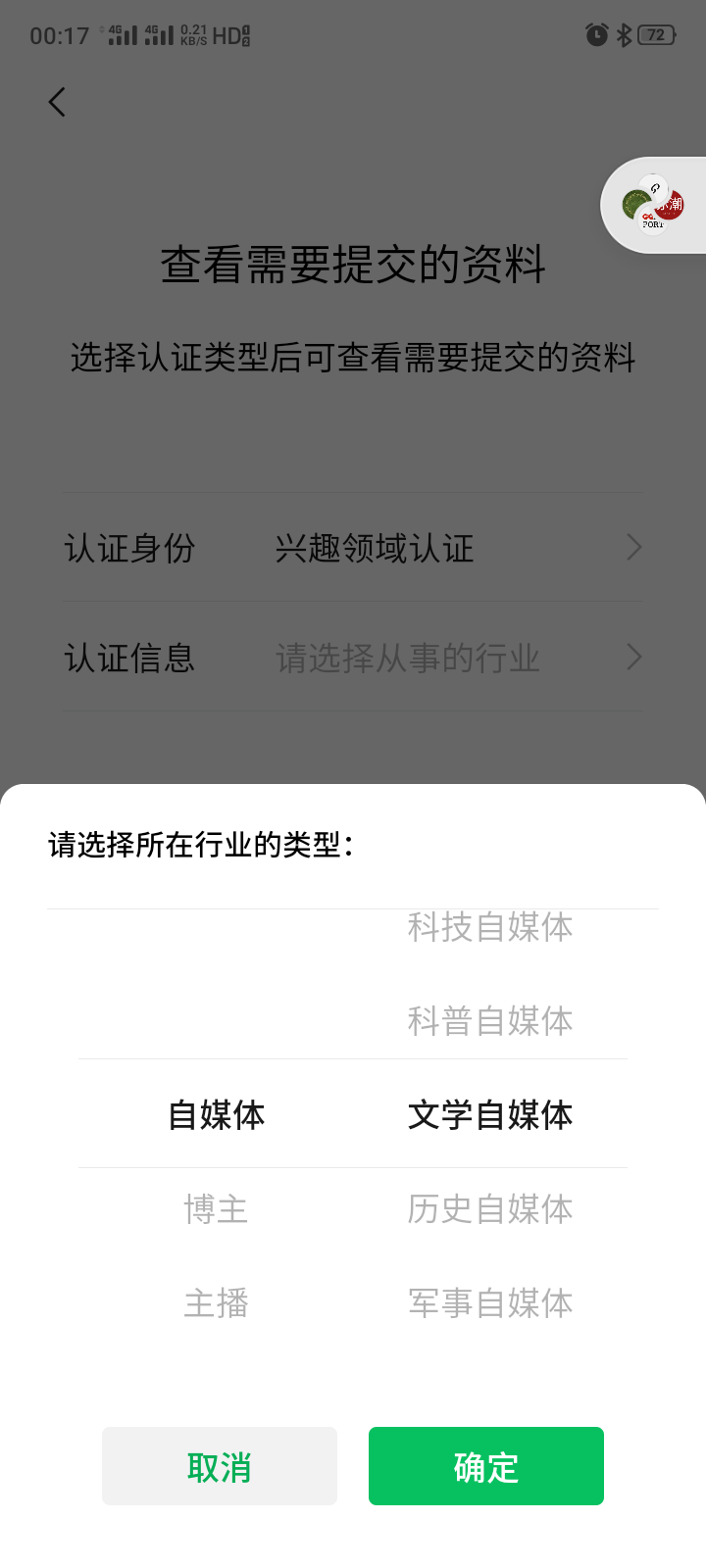Select the 博主 option in the picker
This screenshot has height=1568, width=706.
click(x=217, y=1209)
